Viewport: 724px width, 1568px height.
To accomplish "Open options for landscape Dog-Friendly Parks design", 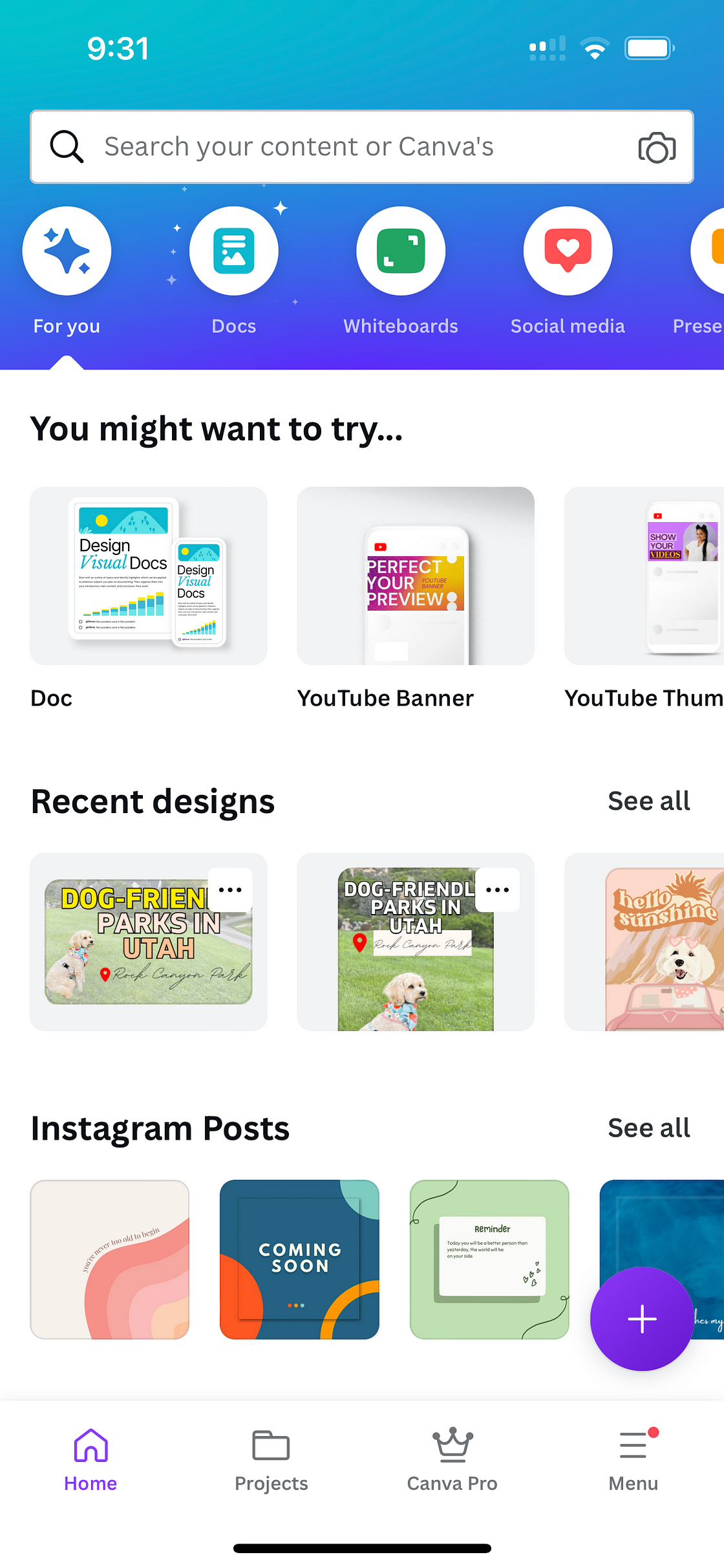I will click(230, 889).
